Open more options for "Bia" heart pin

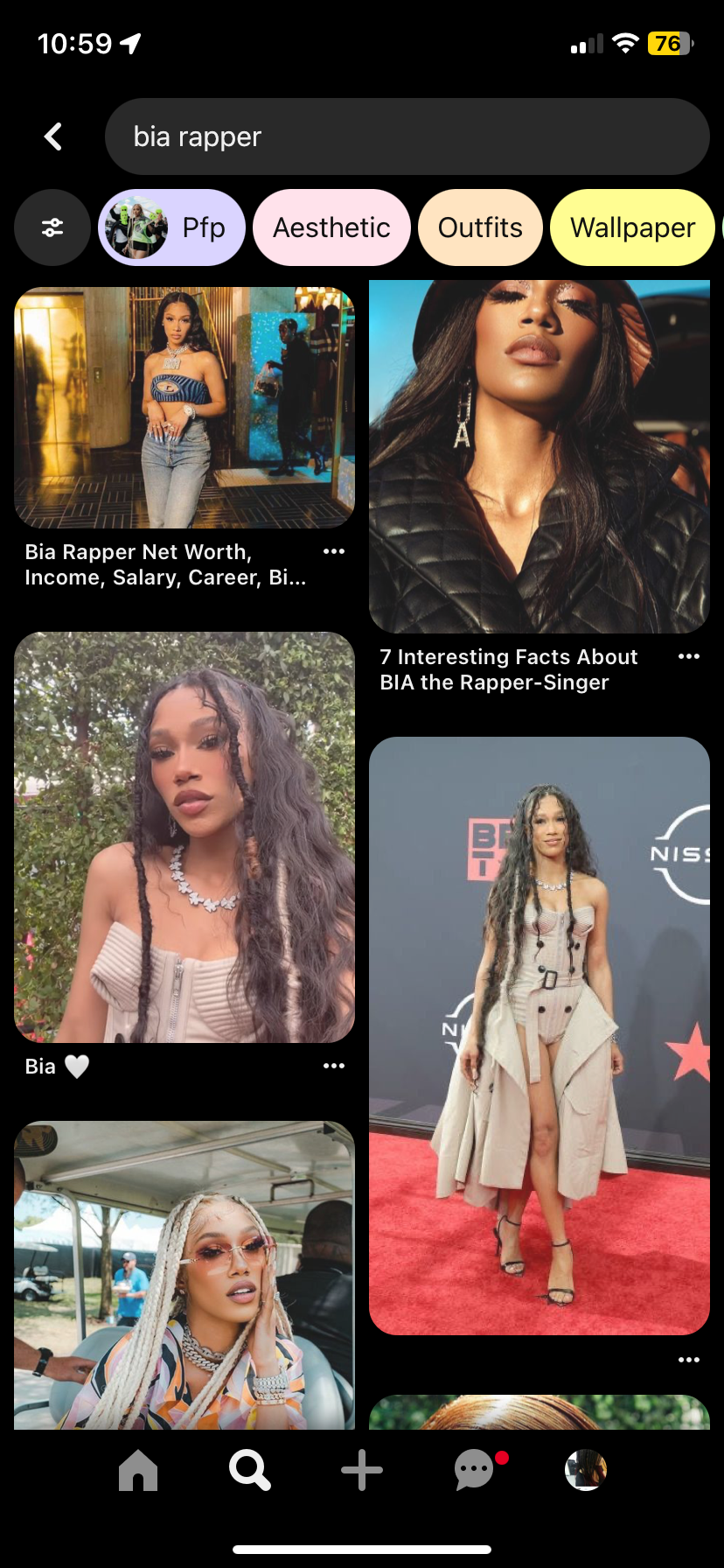334,1066
